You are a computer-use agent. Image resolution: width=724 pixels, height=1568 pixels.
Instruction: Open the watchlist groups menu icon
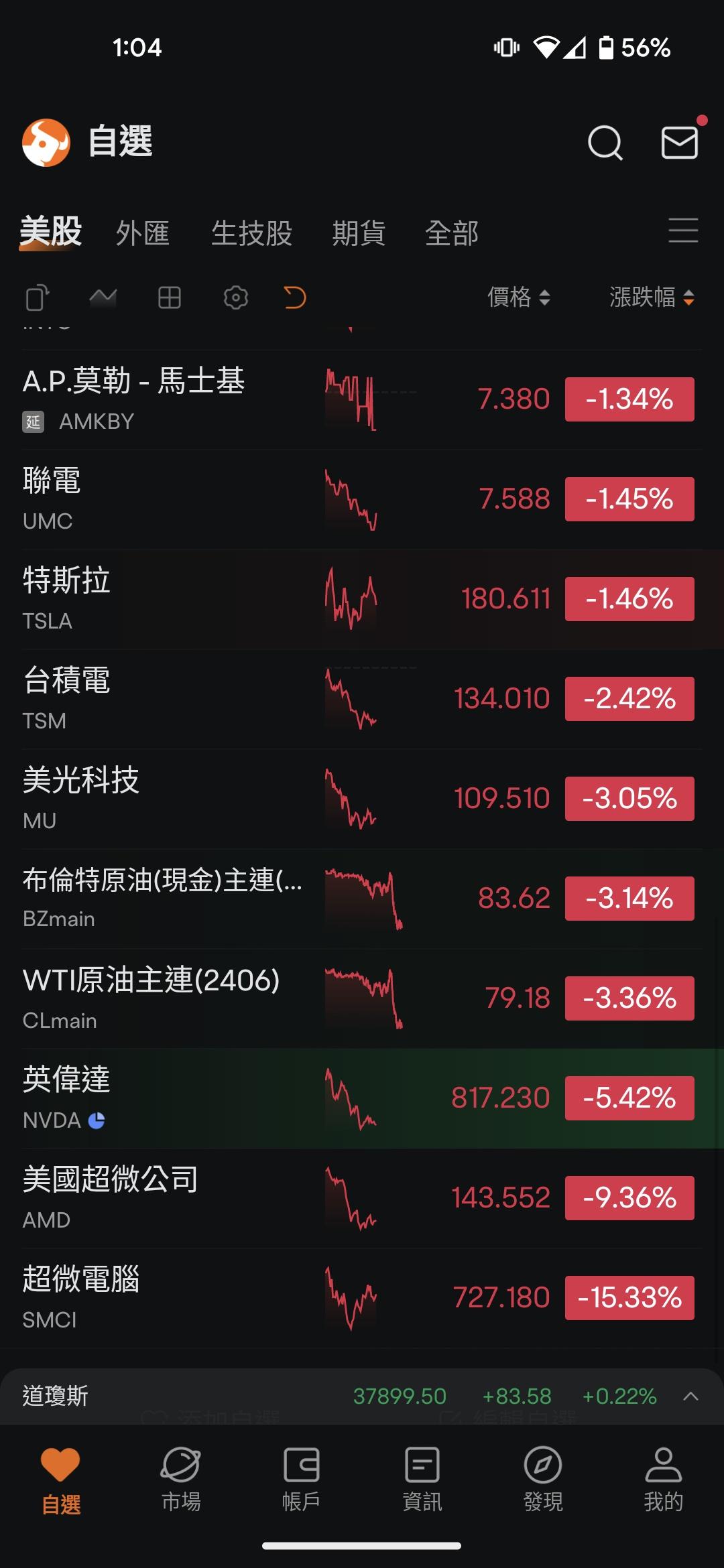click(683, 231)
